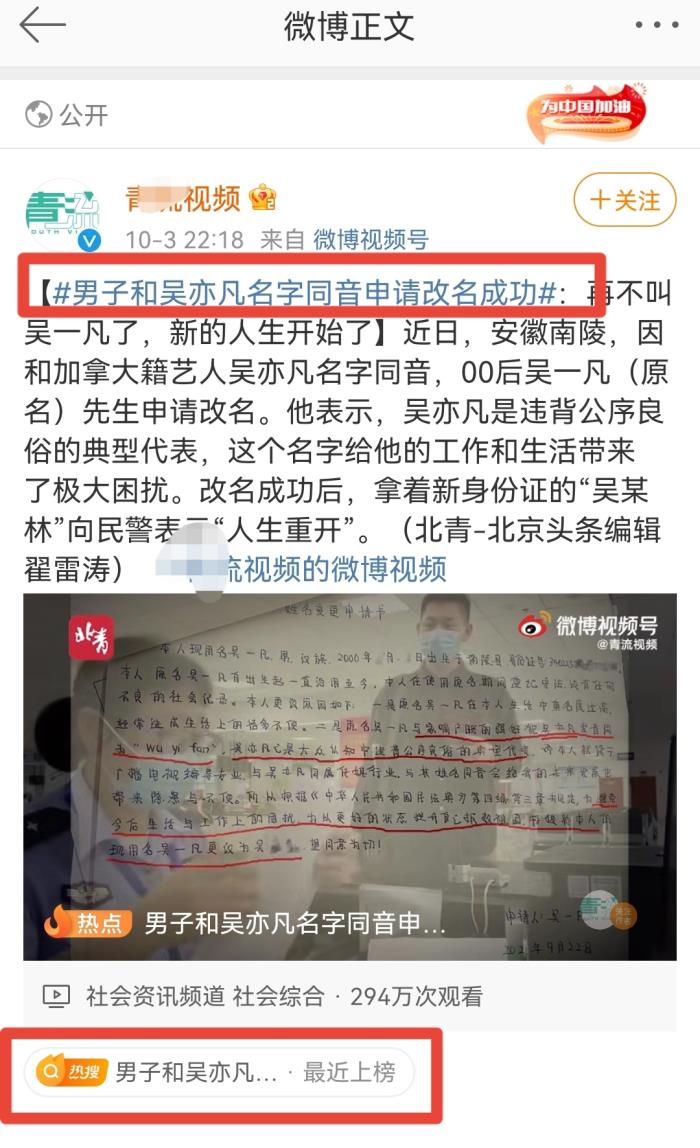Open the 热搜 trending search chip
The height and width of the screenshot is (1148, 700).
[x=218, y=1073]
